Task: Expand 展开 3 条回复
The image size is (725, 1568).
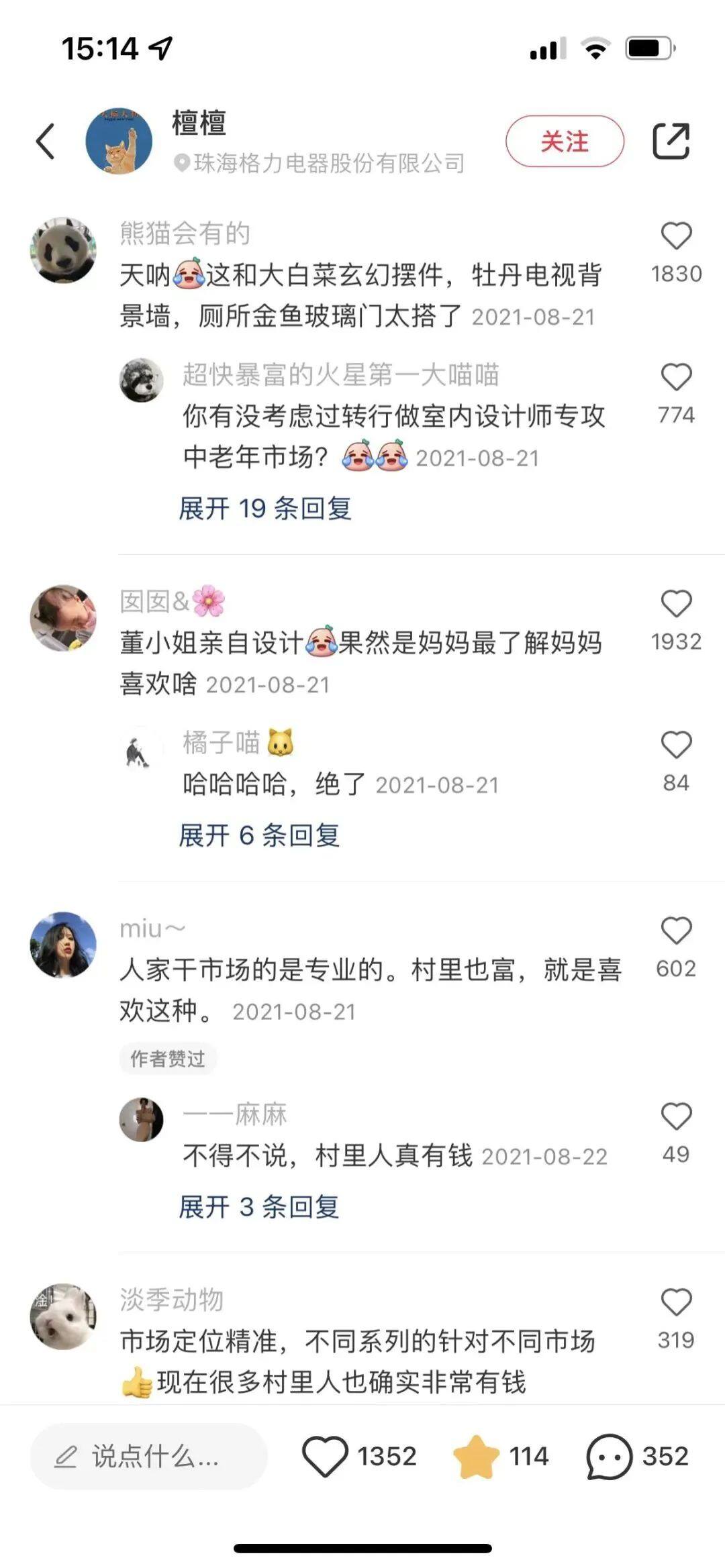Action: pyautogui.click(x=259, y=1207)
